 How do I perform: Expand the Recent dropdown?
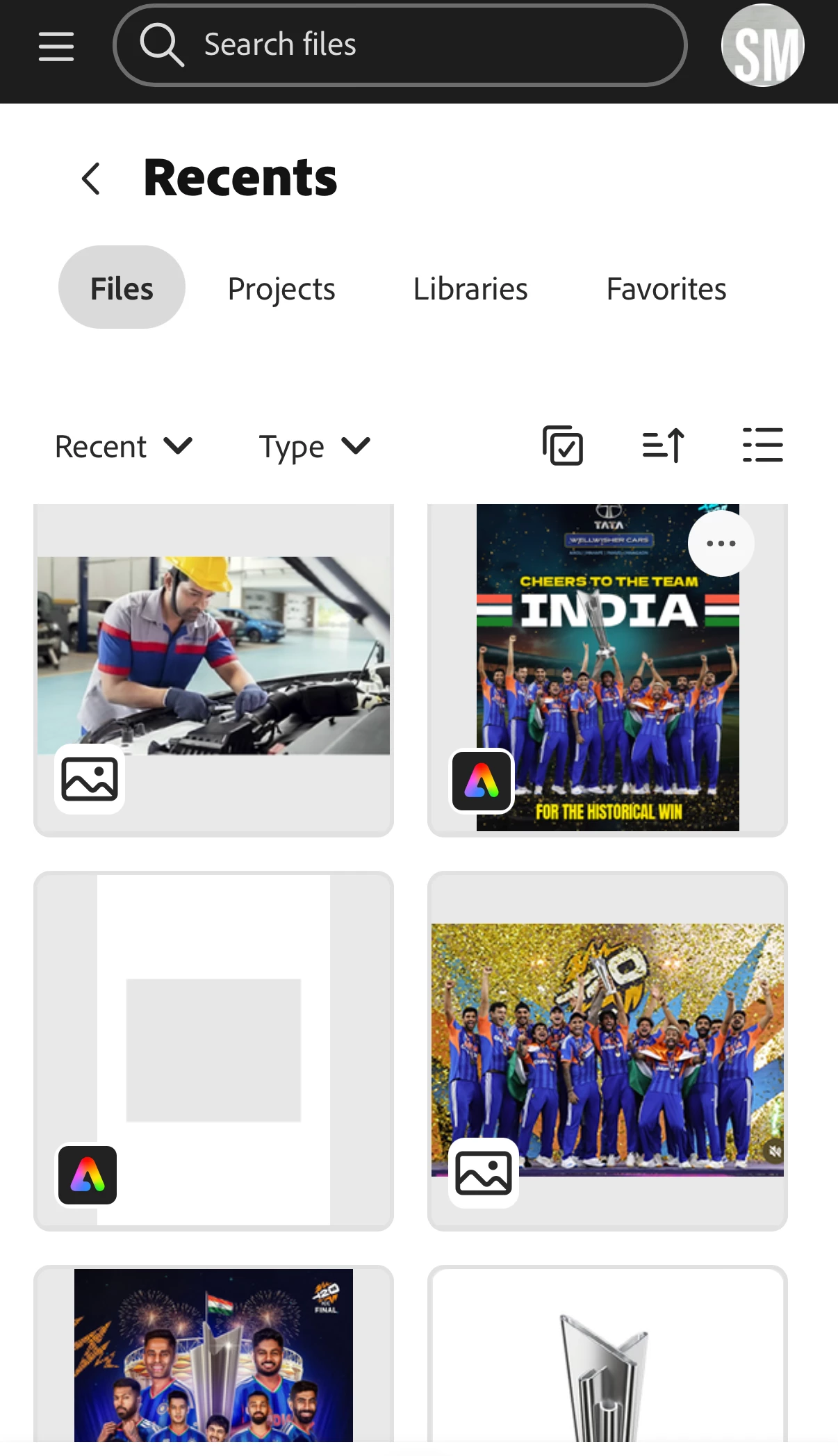point(124,446)
